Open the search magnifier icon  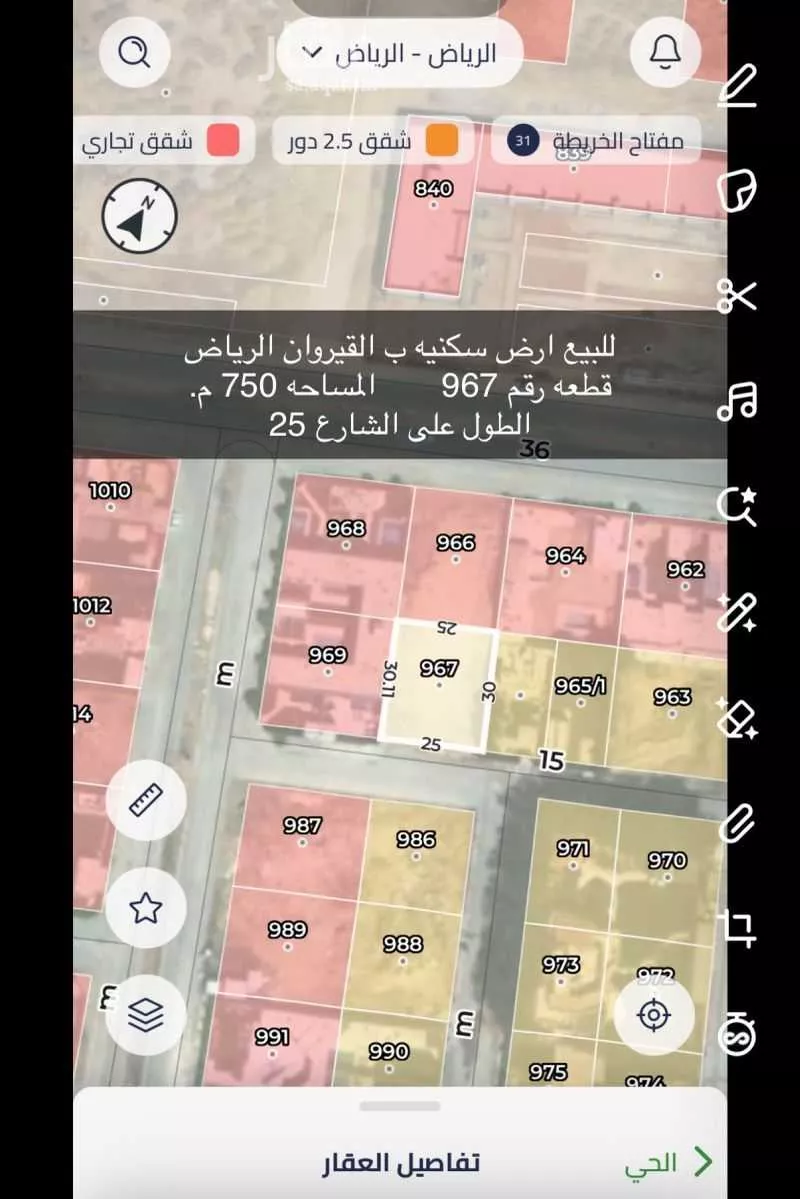(136, 53)
